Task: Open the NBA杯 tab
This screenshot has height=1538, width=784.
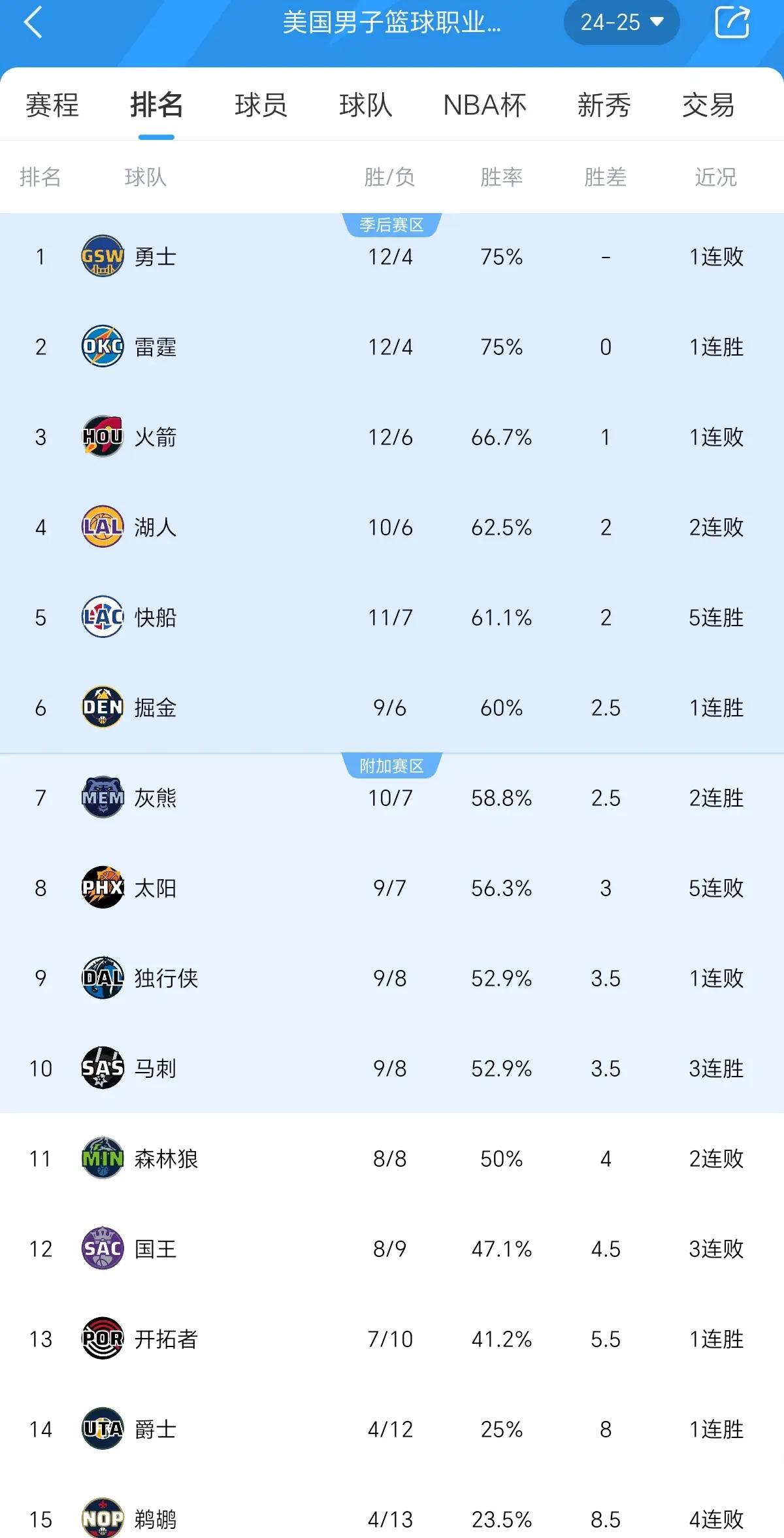Action: 485,105
